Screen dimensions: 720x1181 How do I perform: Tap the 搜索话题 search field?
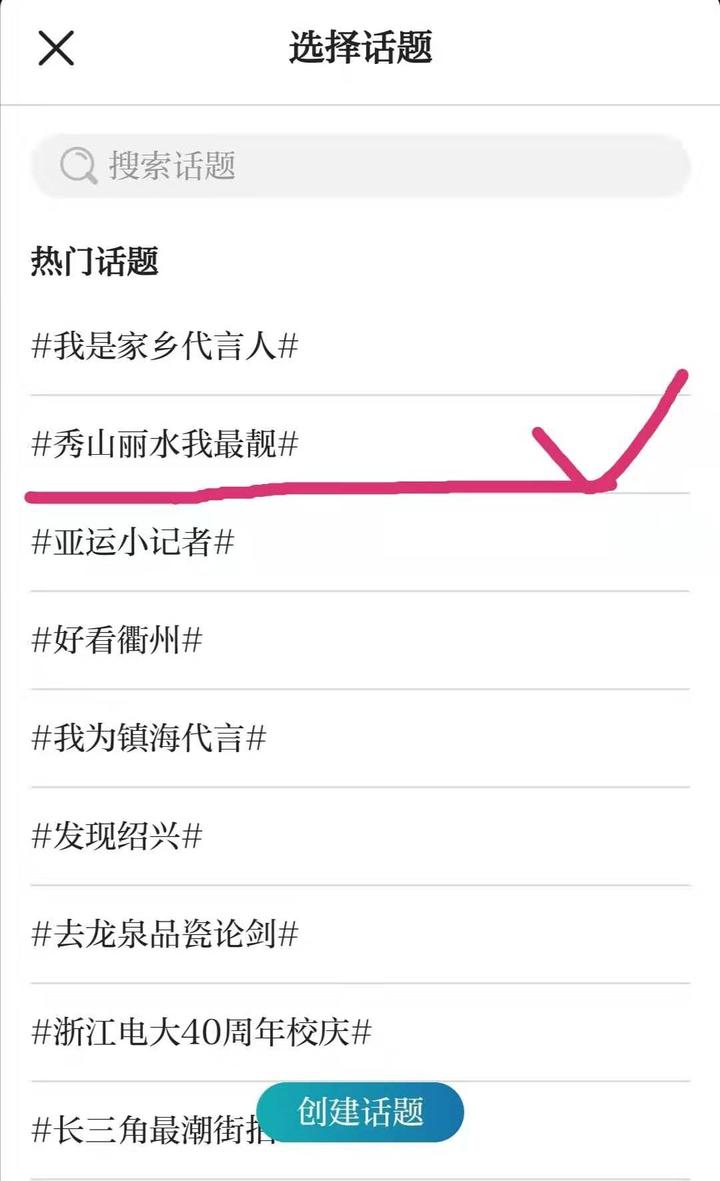click(x=360, y=166)
